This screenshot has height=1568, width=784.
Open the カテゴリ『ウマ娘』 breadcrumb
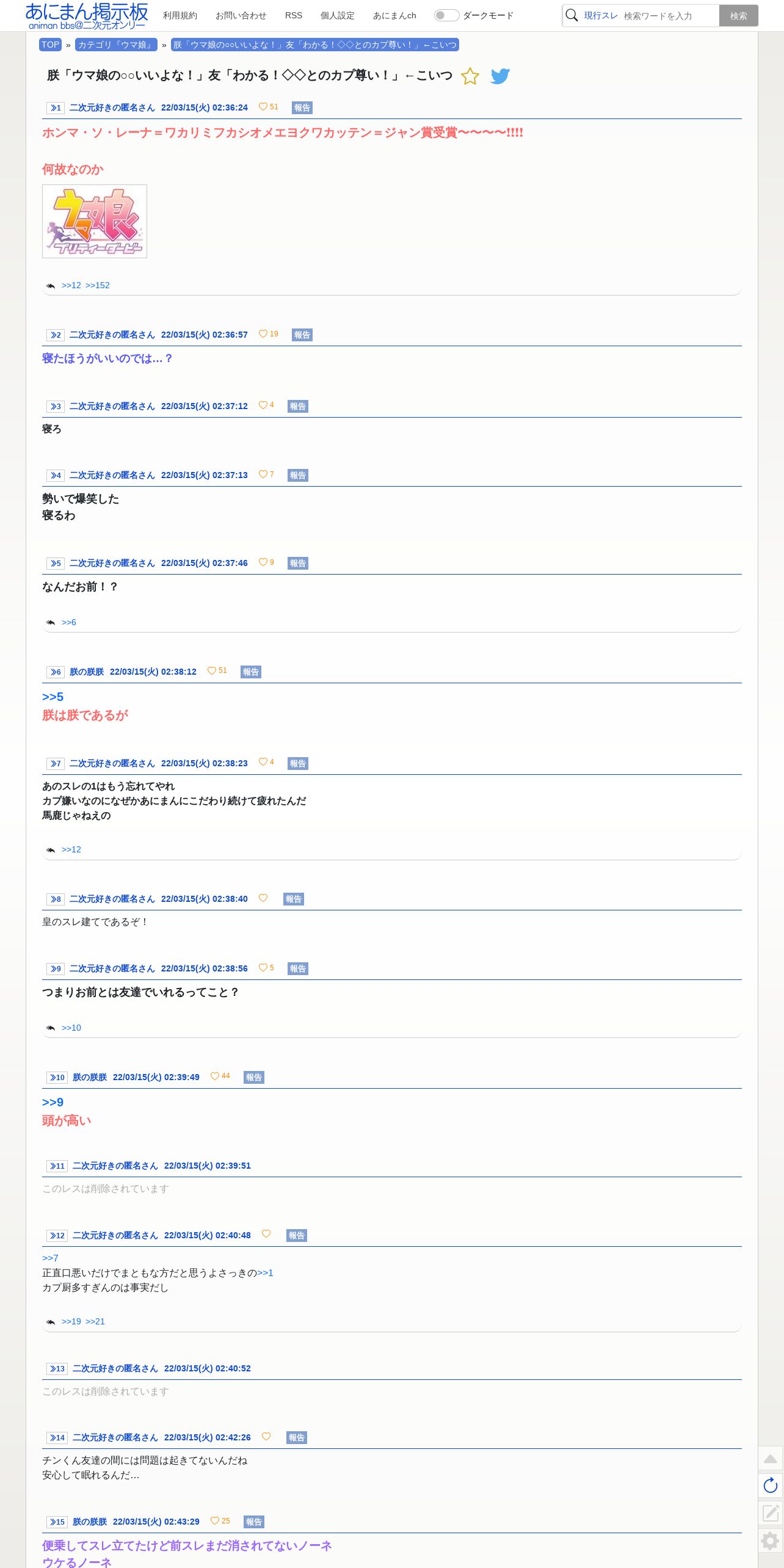click(116, 45)
